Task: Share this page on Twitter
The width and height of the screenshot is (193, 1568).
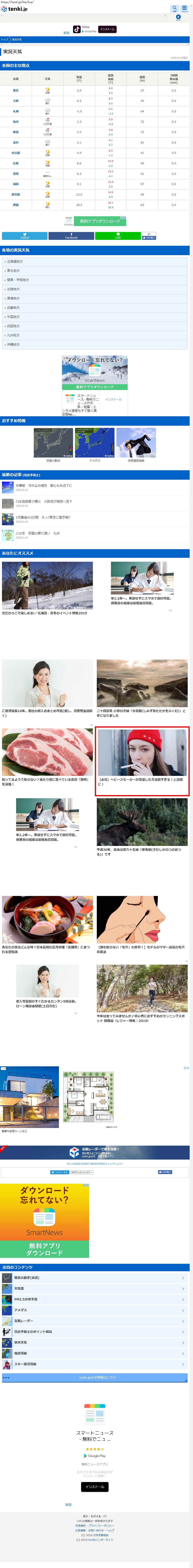Action: 24,236
